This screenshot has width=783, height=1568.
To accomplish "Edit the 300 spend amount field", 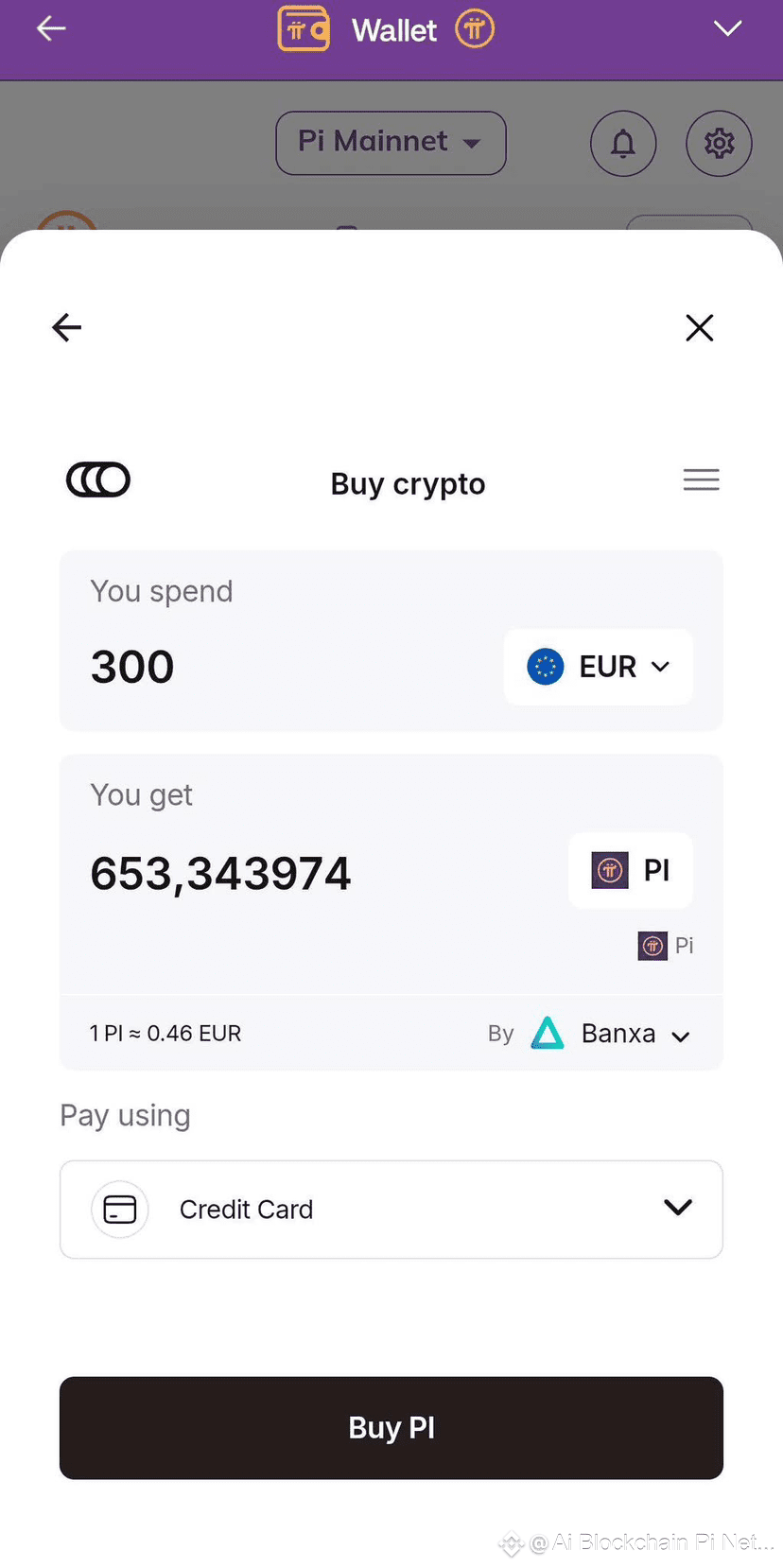I will (x=131, y=666).
